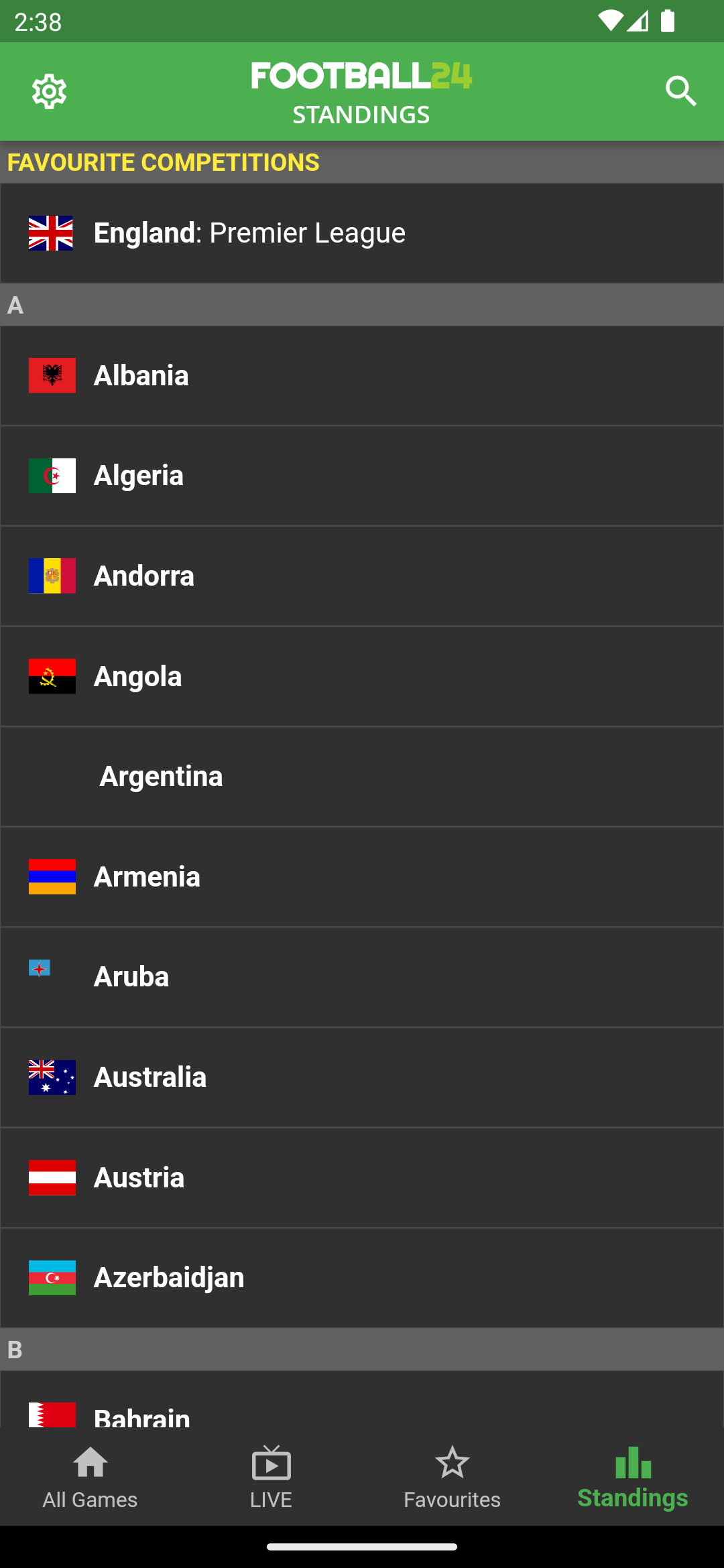Open the search magnifier
Viewport: 724px width, 1568px height.
[x=681, y=92]
